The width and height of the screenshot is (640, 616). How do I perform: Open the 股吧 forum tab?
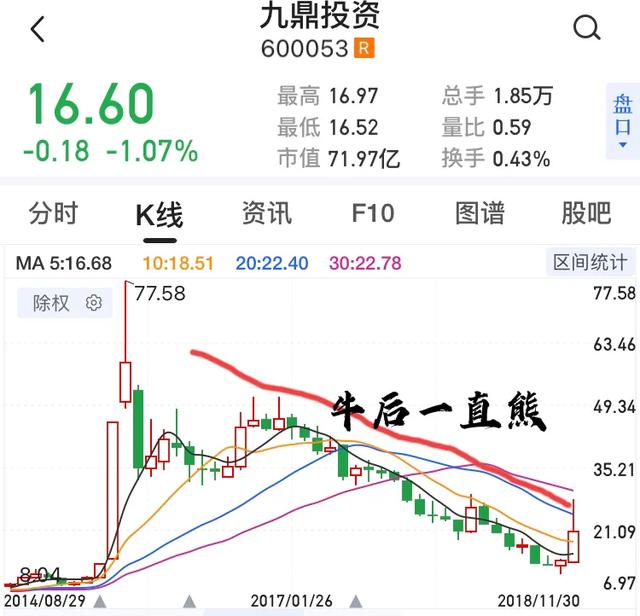coord(586,213)
